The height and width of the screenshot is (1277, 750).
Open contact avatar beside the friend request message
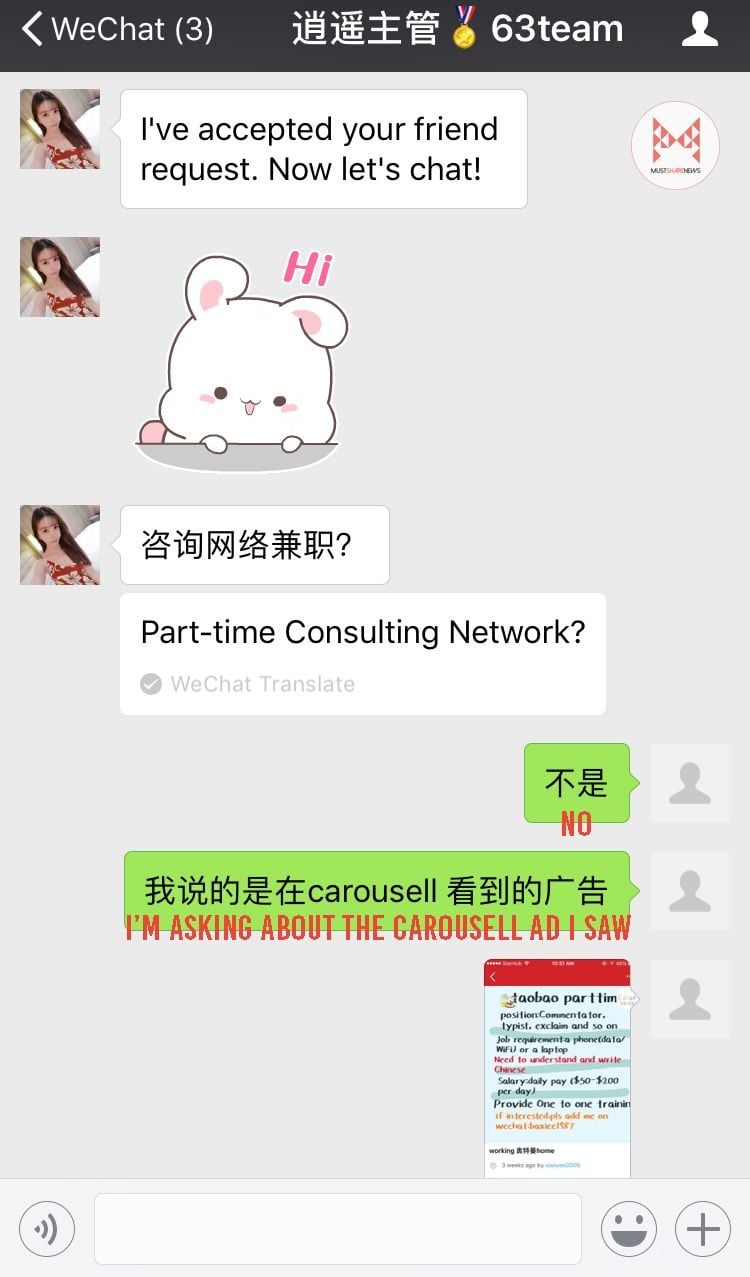click(x=60, y=129)
